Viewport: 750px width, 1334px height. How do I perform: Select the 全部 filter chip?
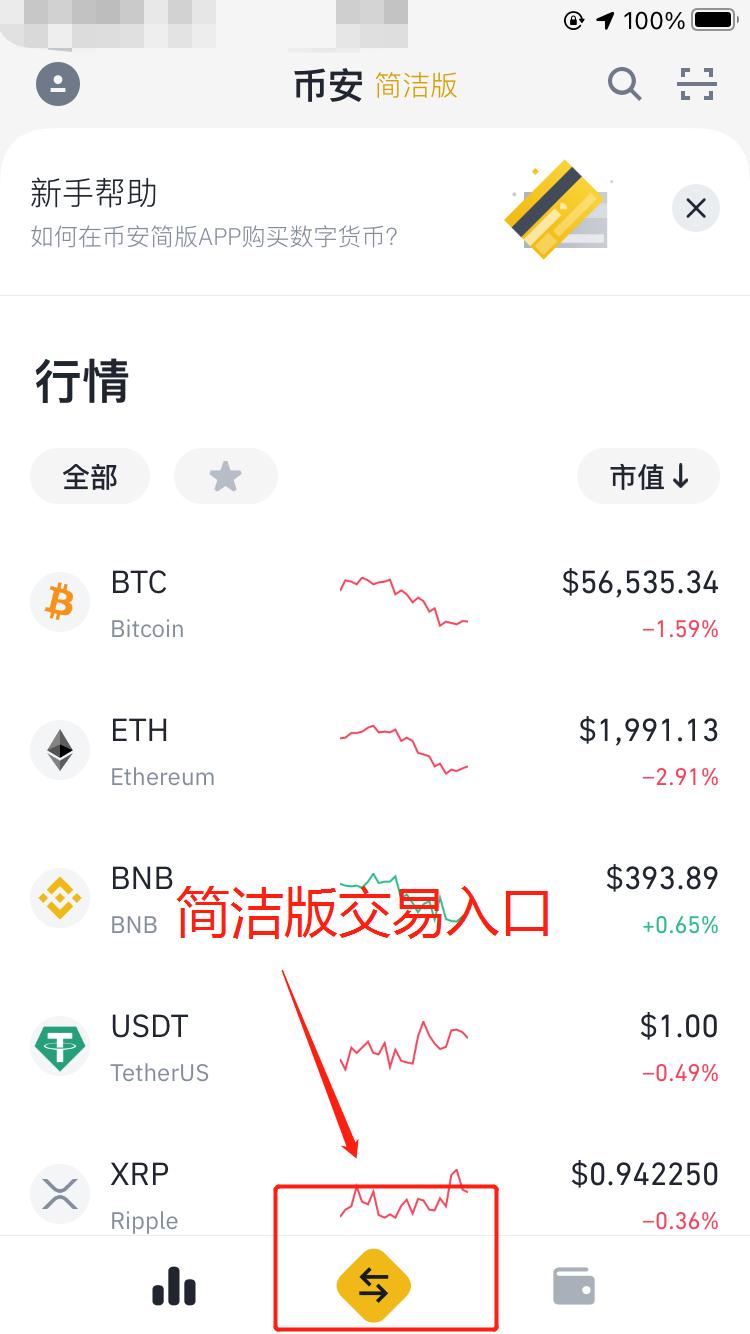[90, 477]
